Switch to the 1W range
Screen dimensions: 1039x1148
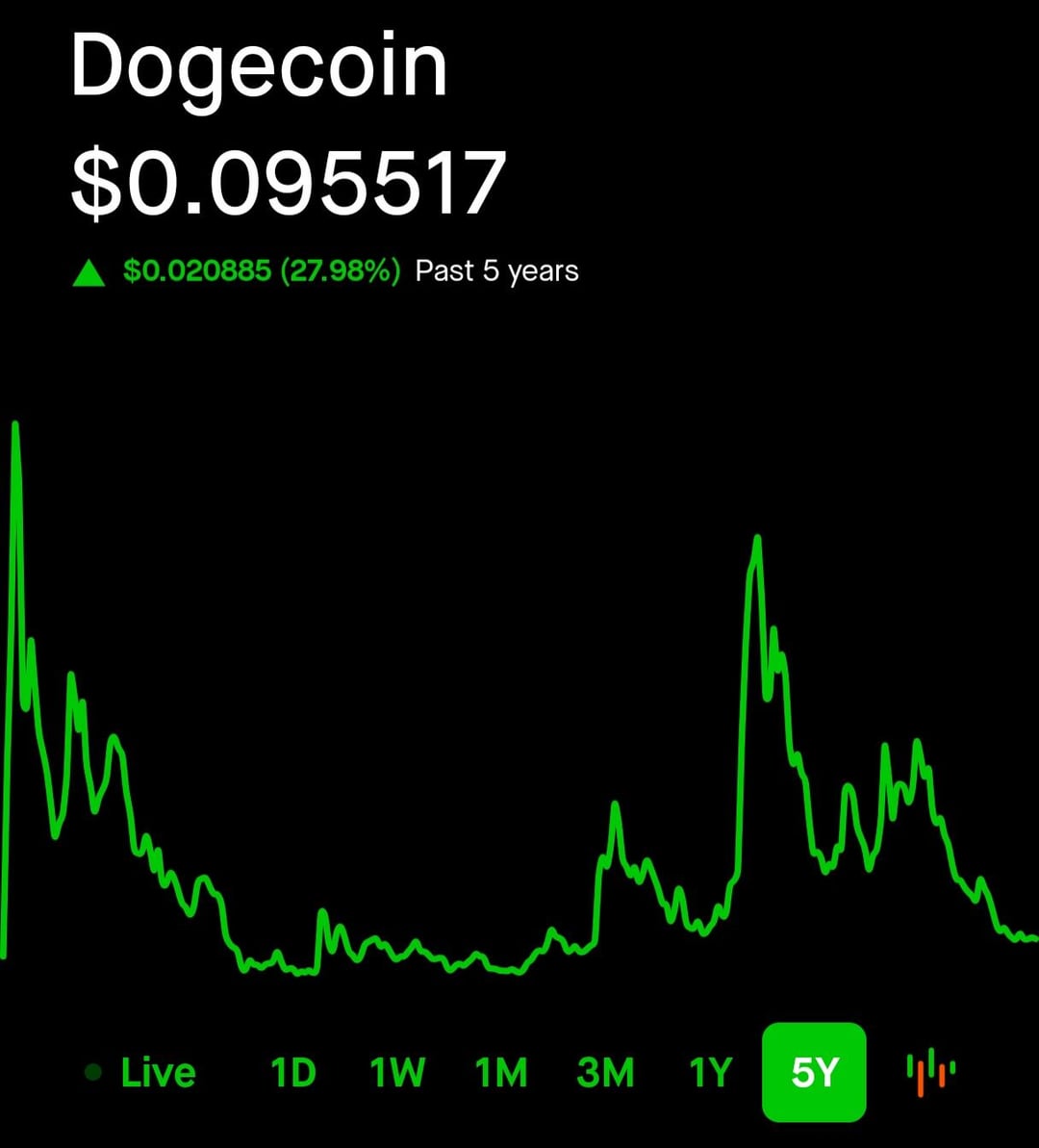point(397,1072)
